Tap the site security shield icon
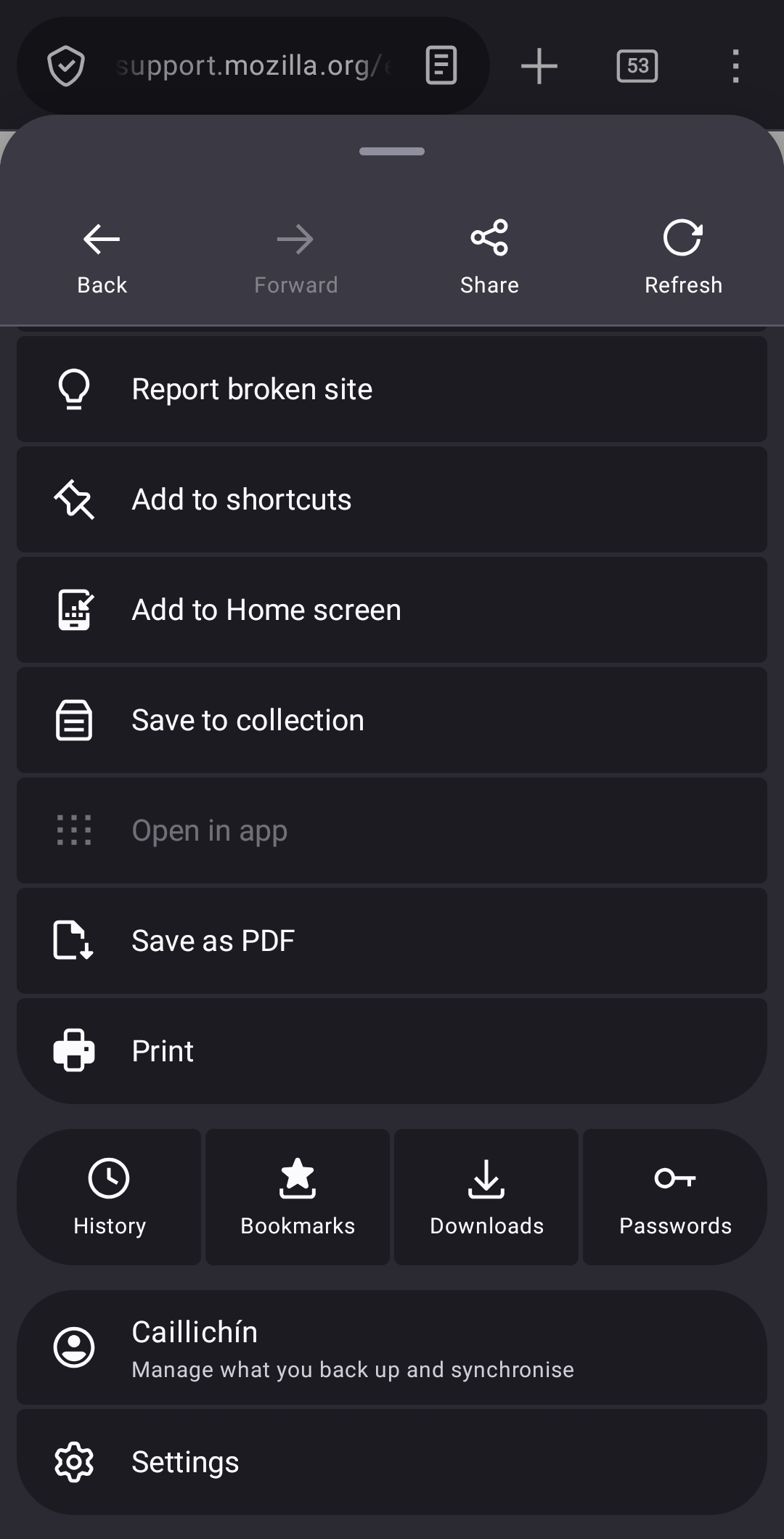The height and width of the screenshot is (1539, 784). pos(66,66)
